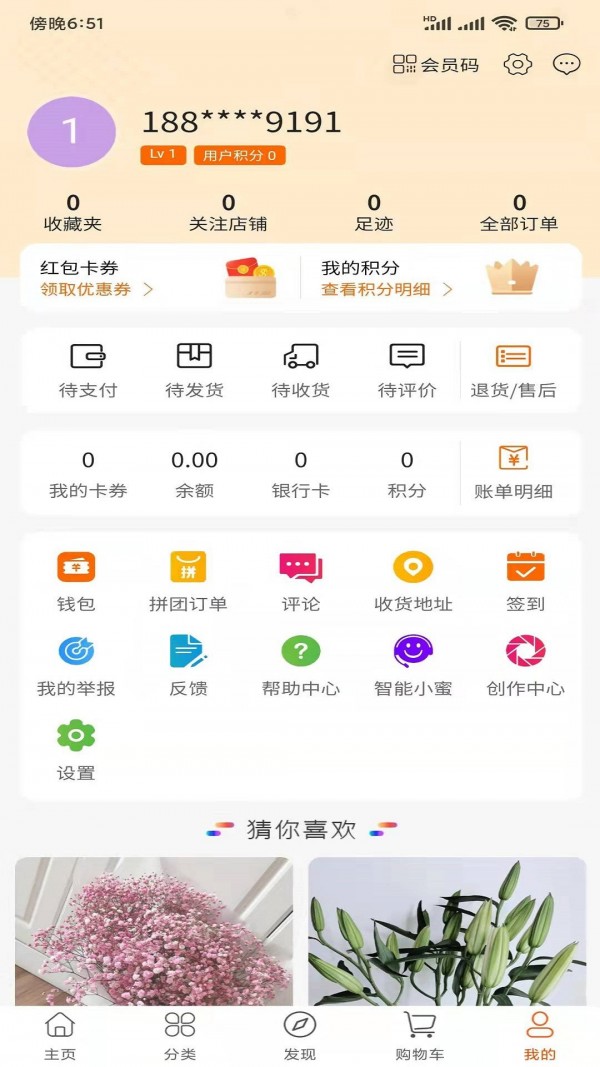Open 全部订单 all orders
This screenshot has height=1067, width=600.
[x=519, y=213]
